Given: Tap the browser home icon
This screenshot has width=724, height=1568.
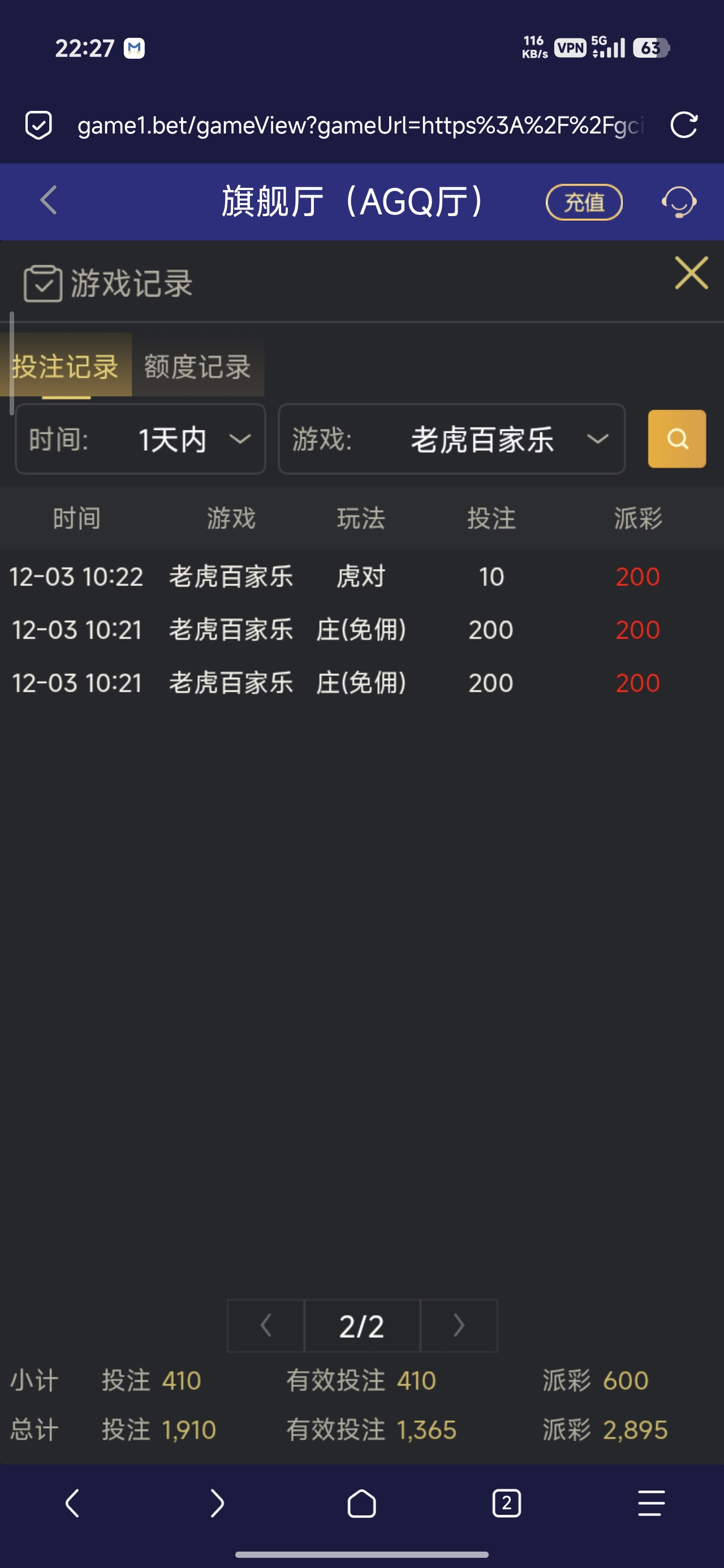Looking at the screenshot, I should point(361,1504).
